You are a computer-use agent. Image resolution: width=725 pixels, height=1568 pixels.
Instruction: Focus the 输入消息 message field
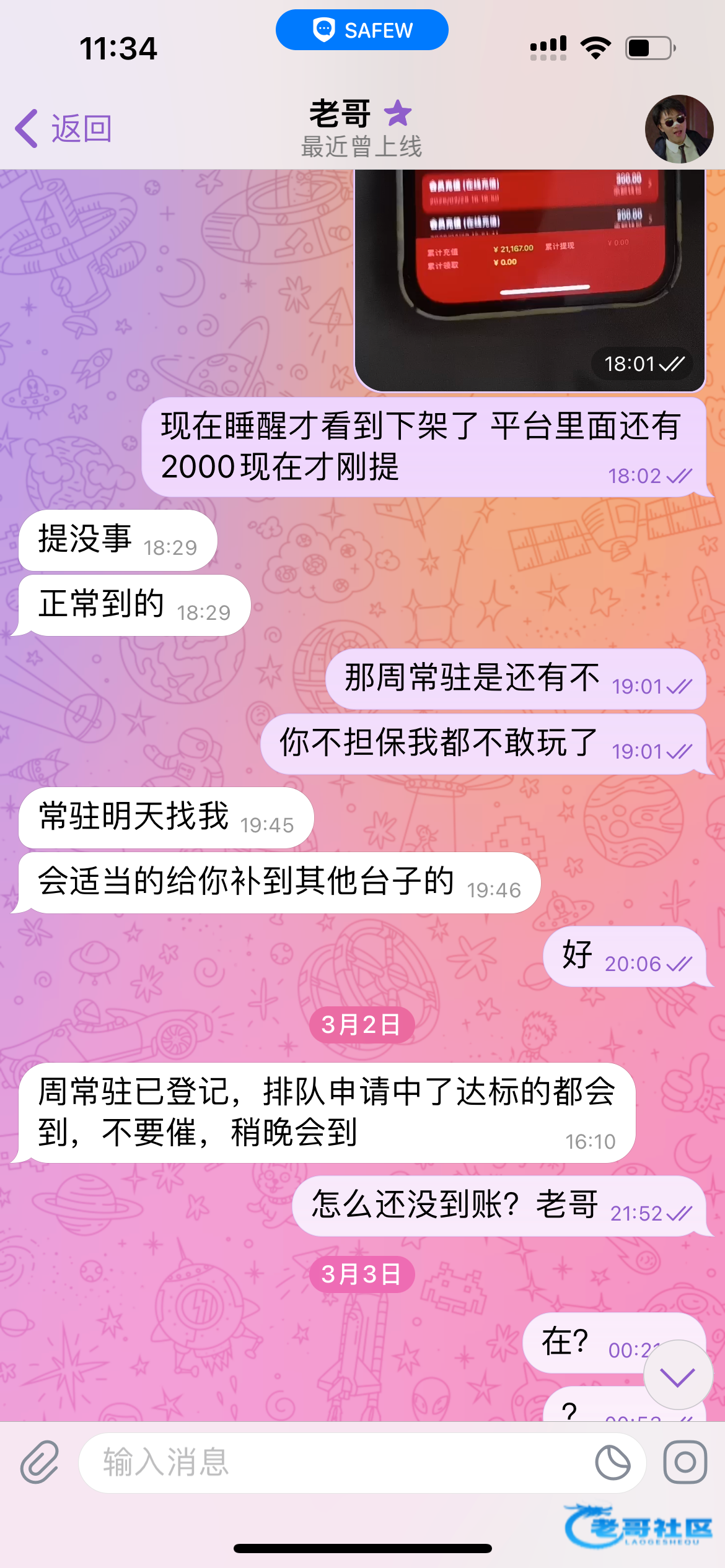pyautogui.click(x=335, y=1462)
